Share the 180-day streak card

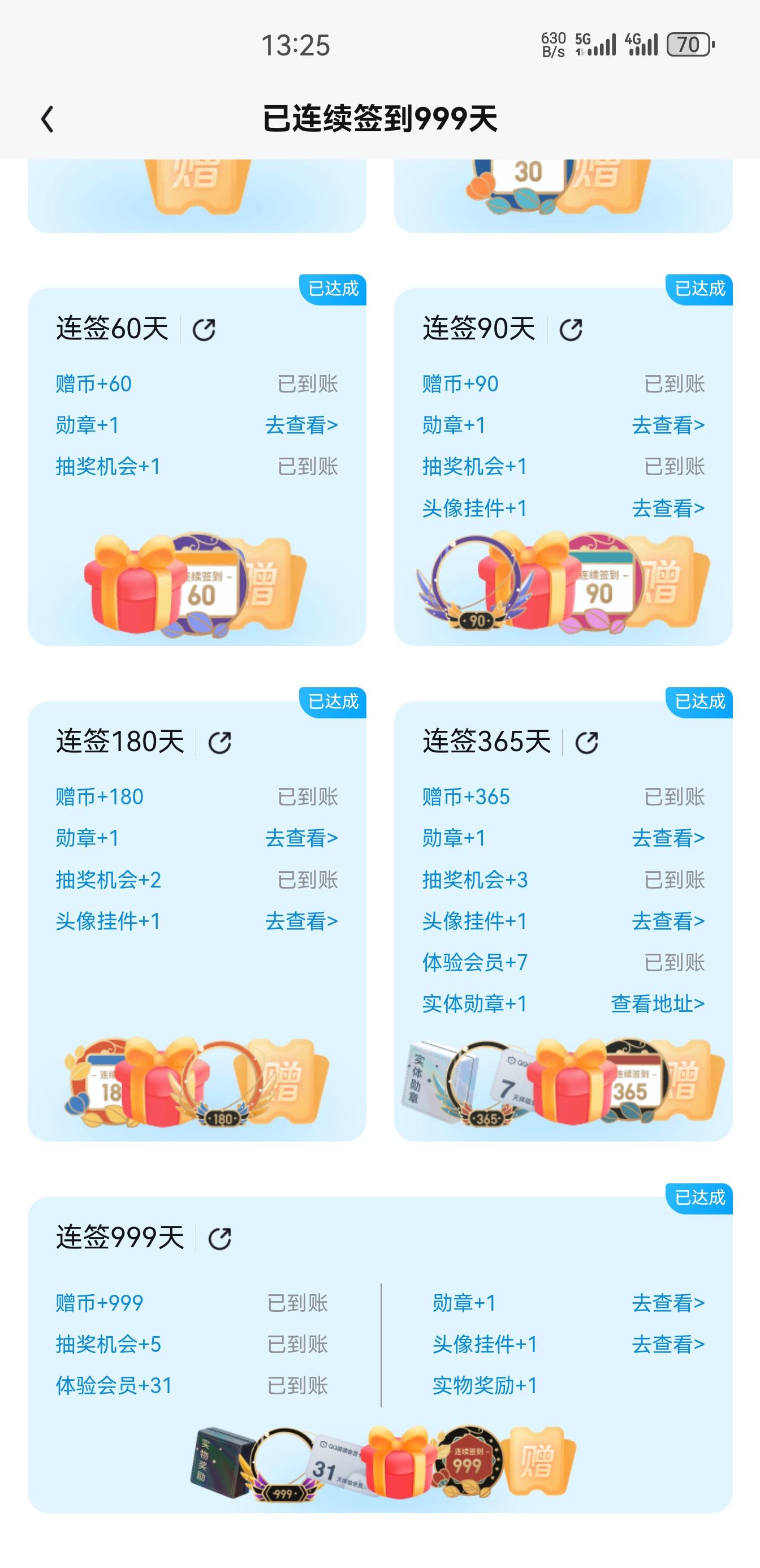(x=219, y=743)
